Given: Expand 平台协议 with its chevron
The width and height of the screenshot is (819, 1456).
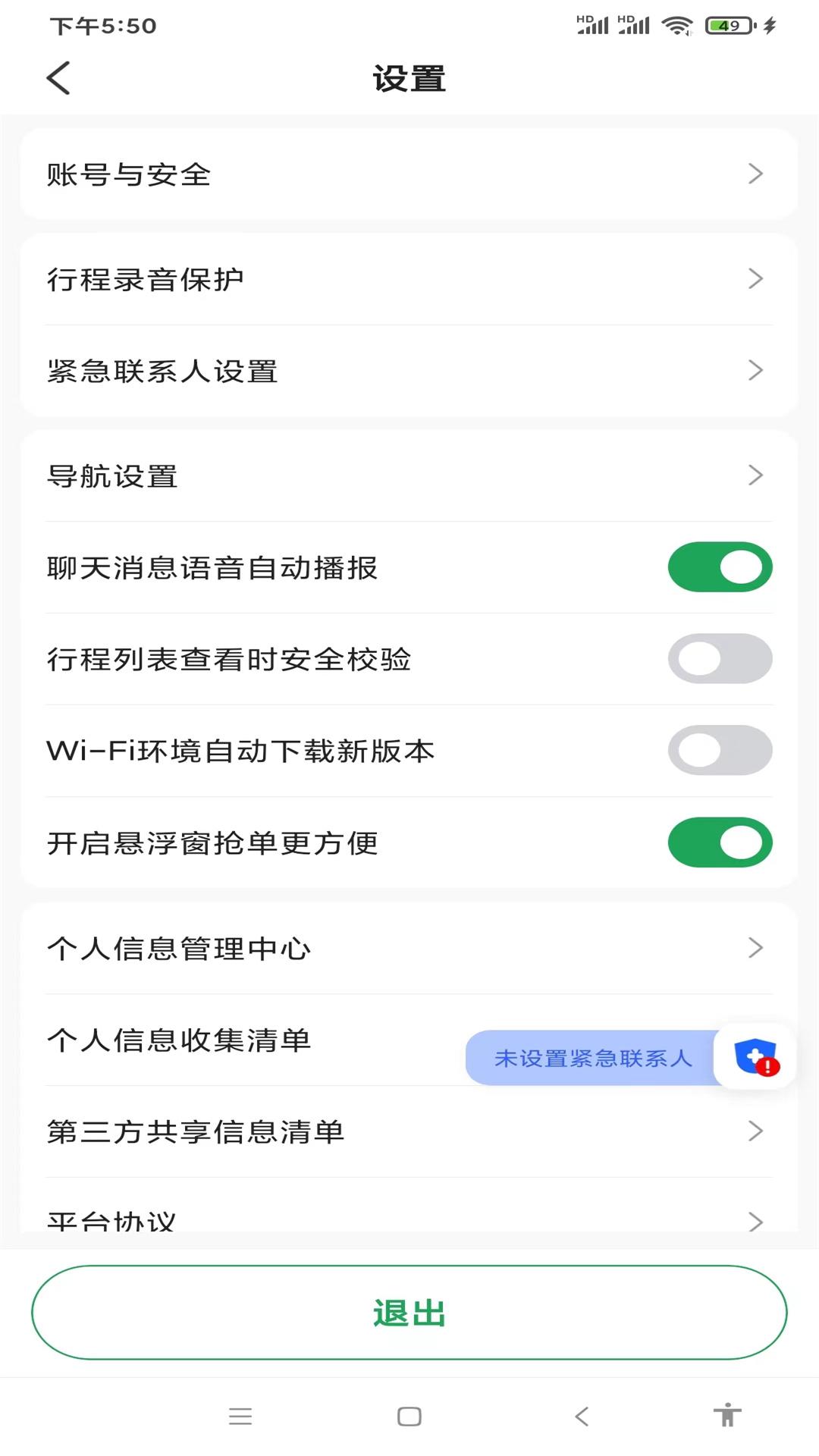Looking at the screenshot, I should [x=755, y=1221].
